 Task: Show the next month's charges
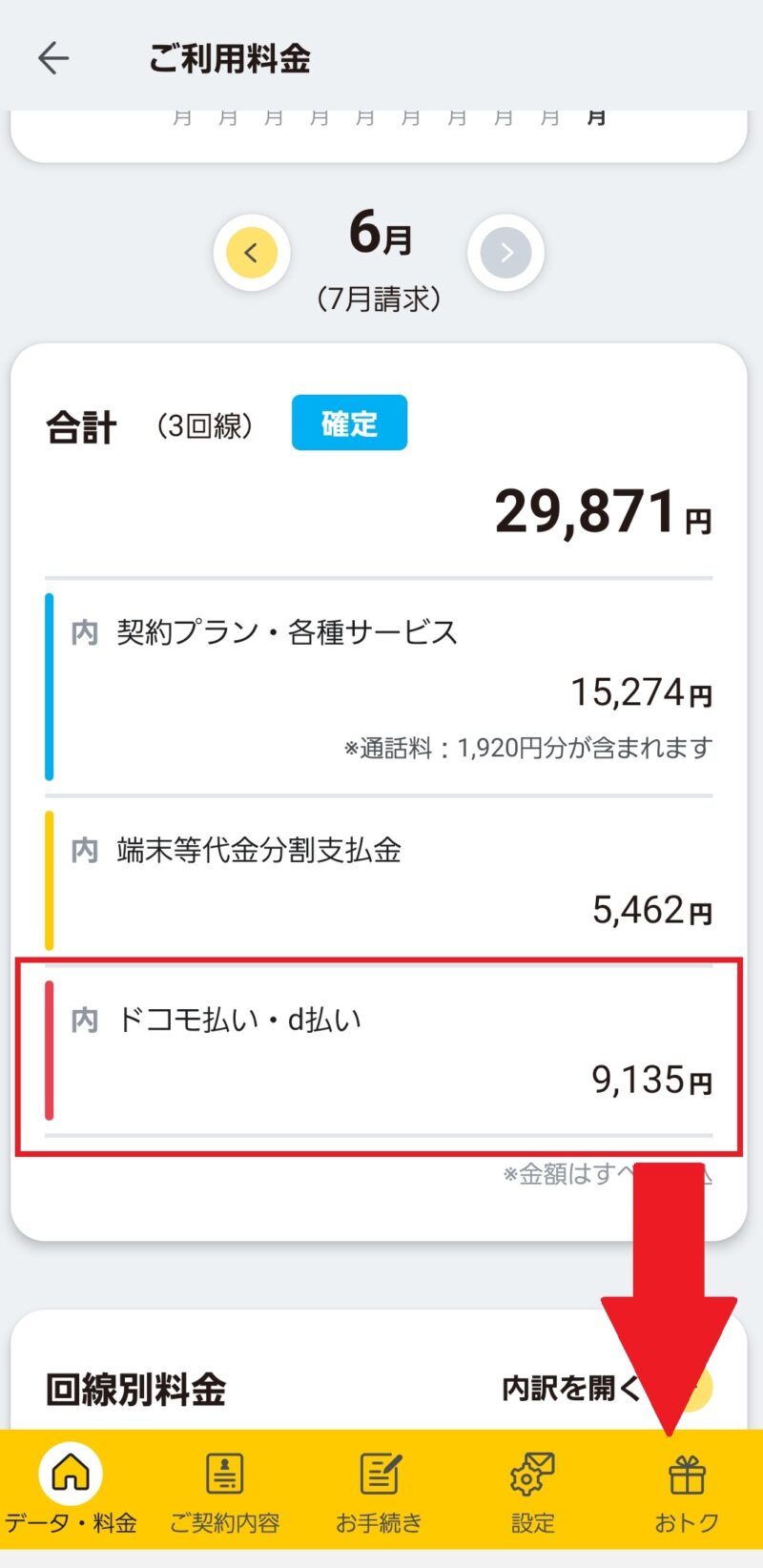pyautogui.click(x=506, y=253)
